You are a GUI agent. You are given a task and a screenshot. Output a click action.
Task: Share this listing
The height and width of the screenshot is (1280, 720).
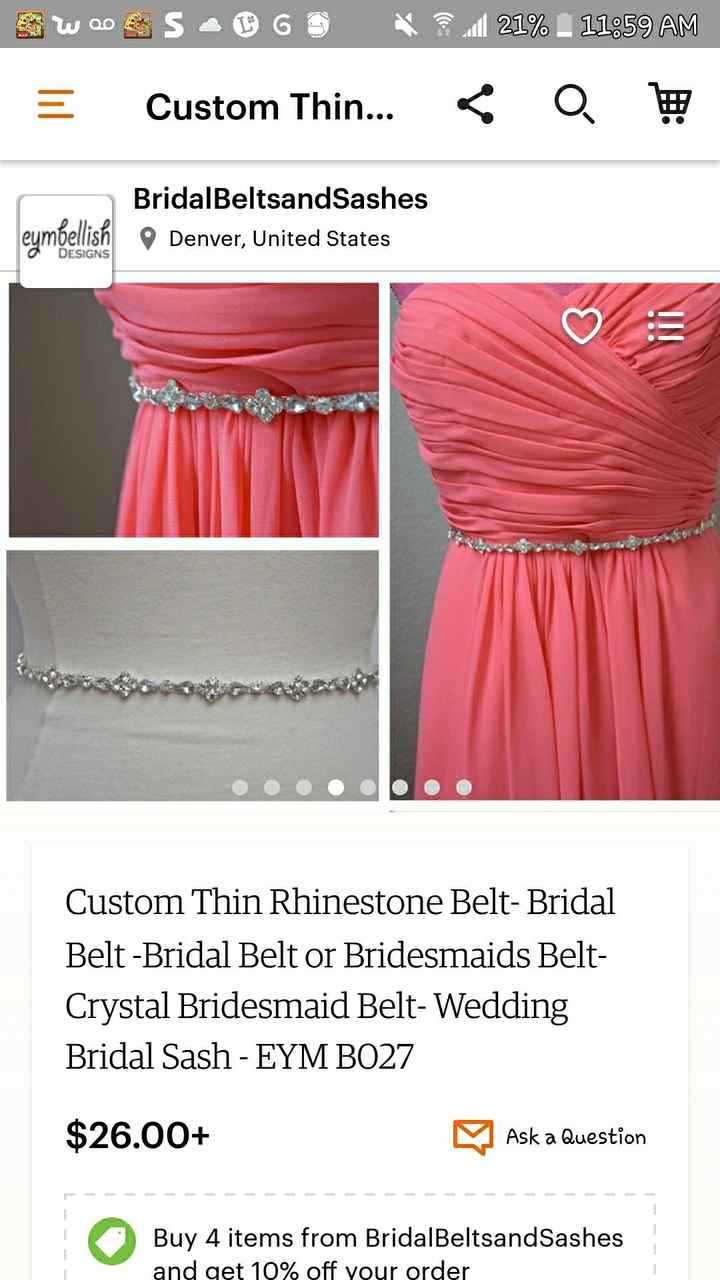(x=475, y=104)
